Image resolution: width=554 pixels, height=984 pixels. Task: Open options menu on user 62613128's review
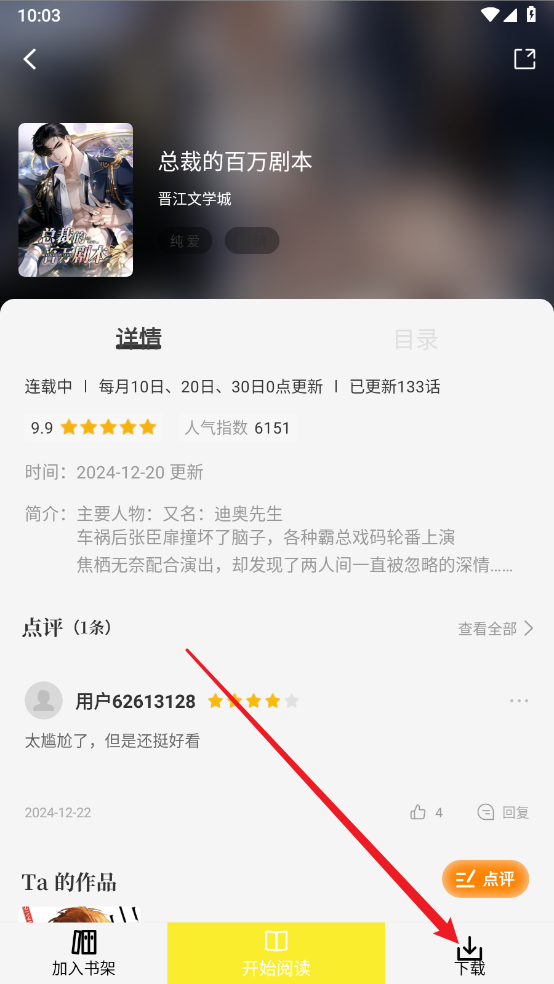(x=519, y=701)
